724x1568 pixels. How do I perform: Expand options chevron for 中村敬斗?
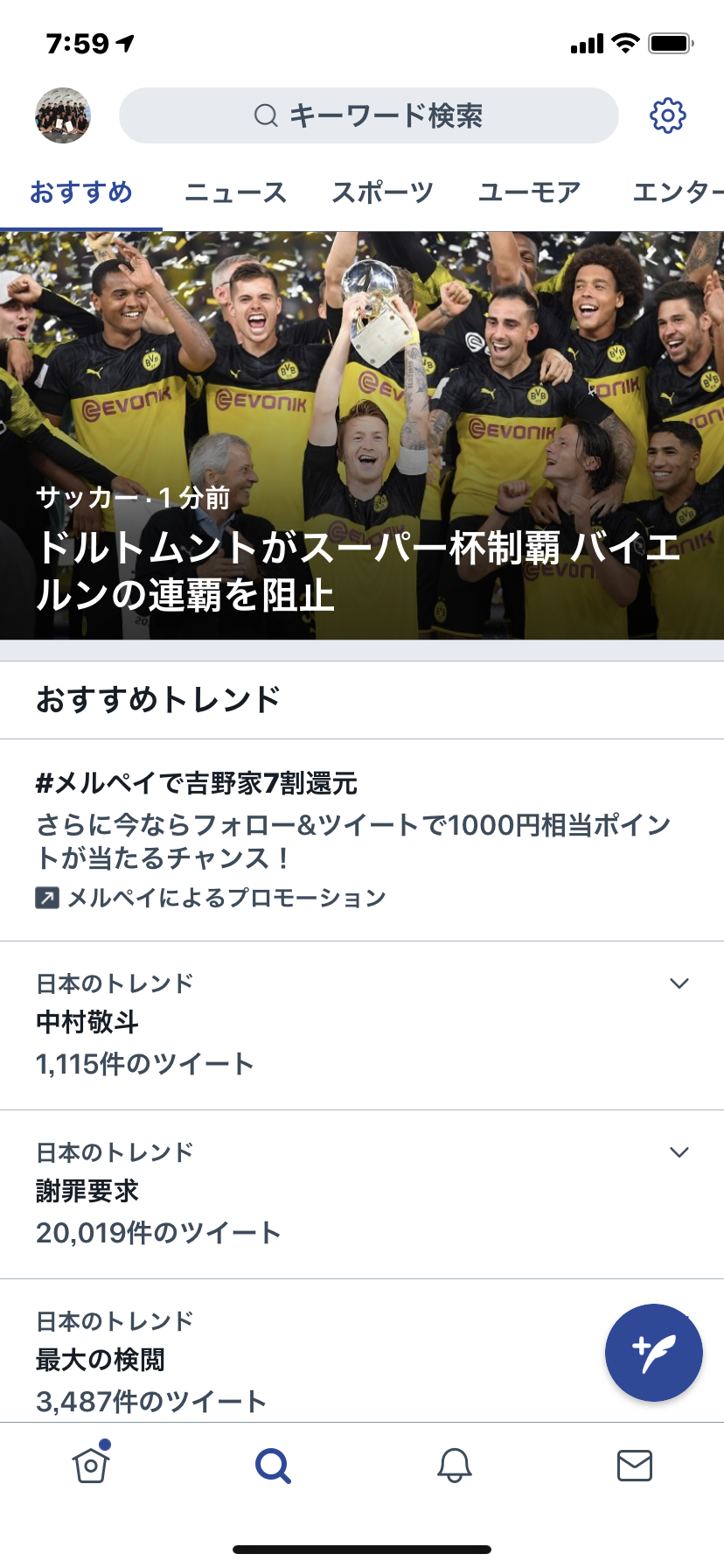tap(679, 983)
